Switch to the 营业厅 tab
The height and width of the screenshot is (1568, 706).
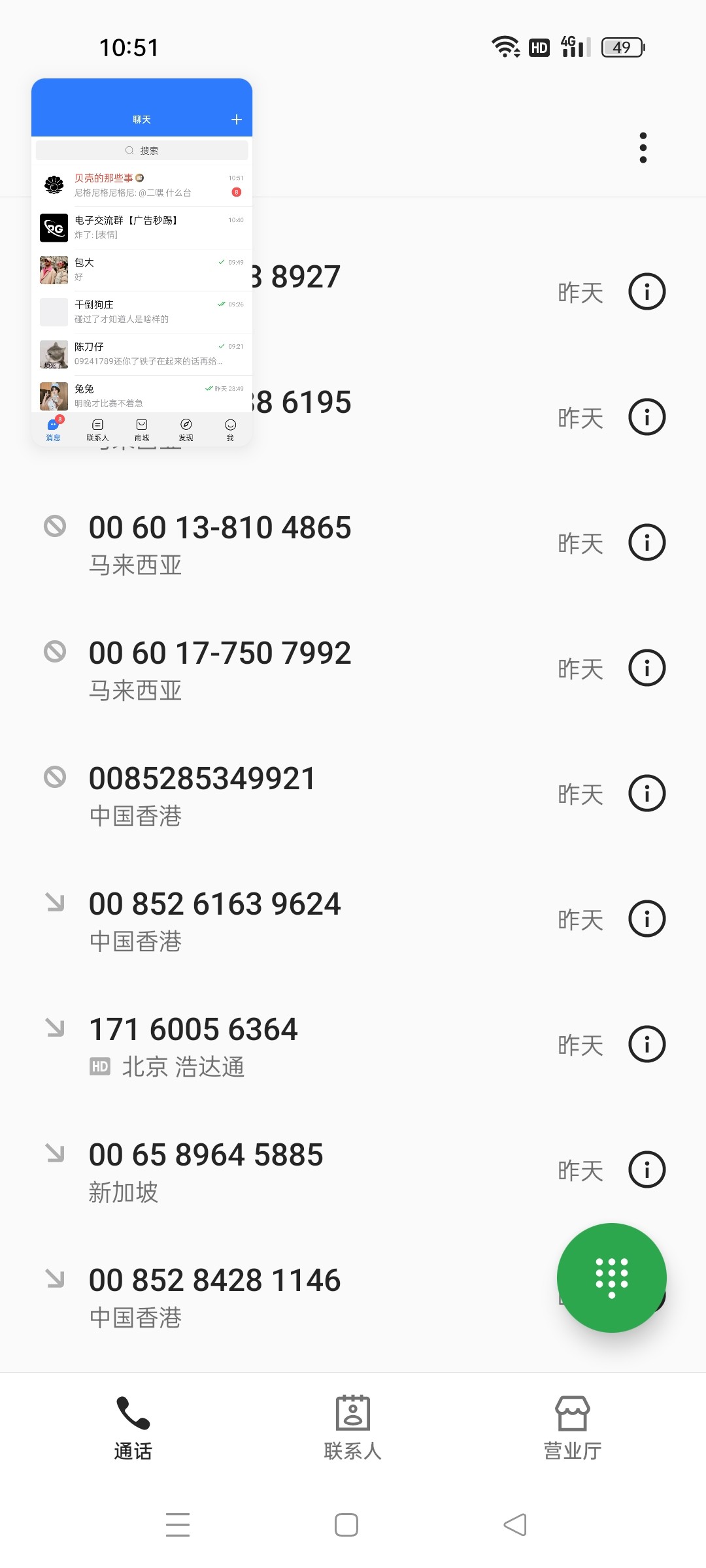coord(573,1428)
